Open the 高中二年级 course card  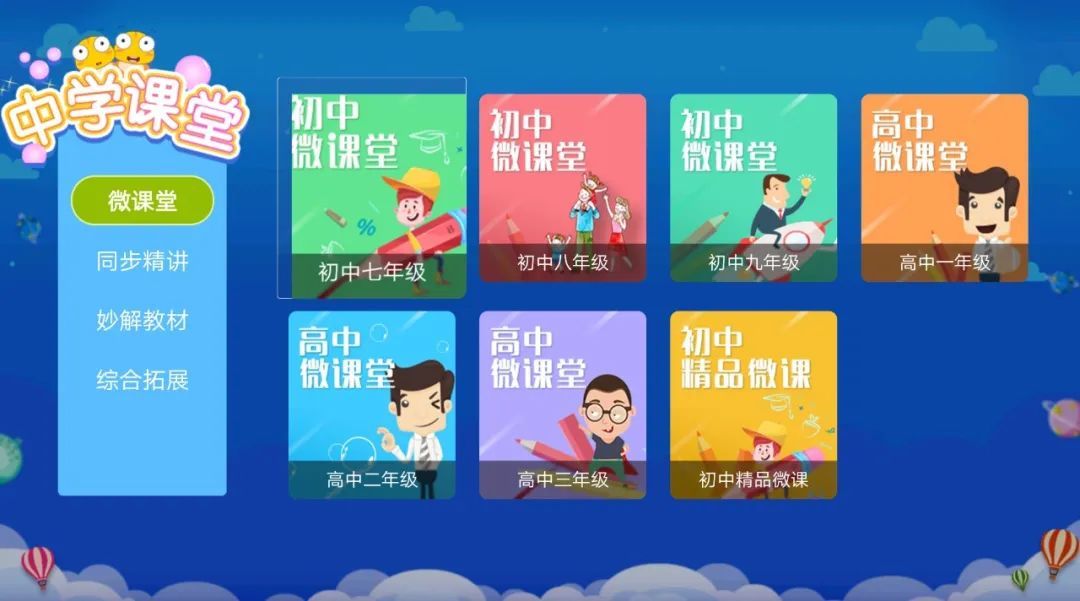(372, 404)
